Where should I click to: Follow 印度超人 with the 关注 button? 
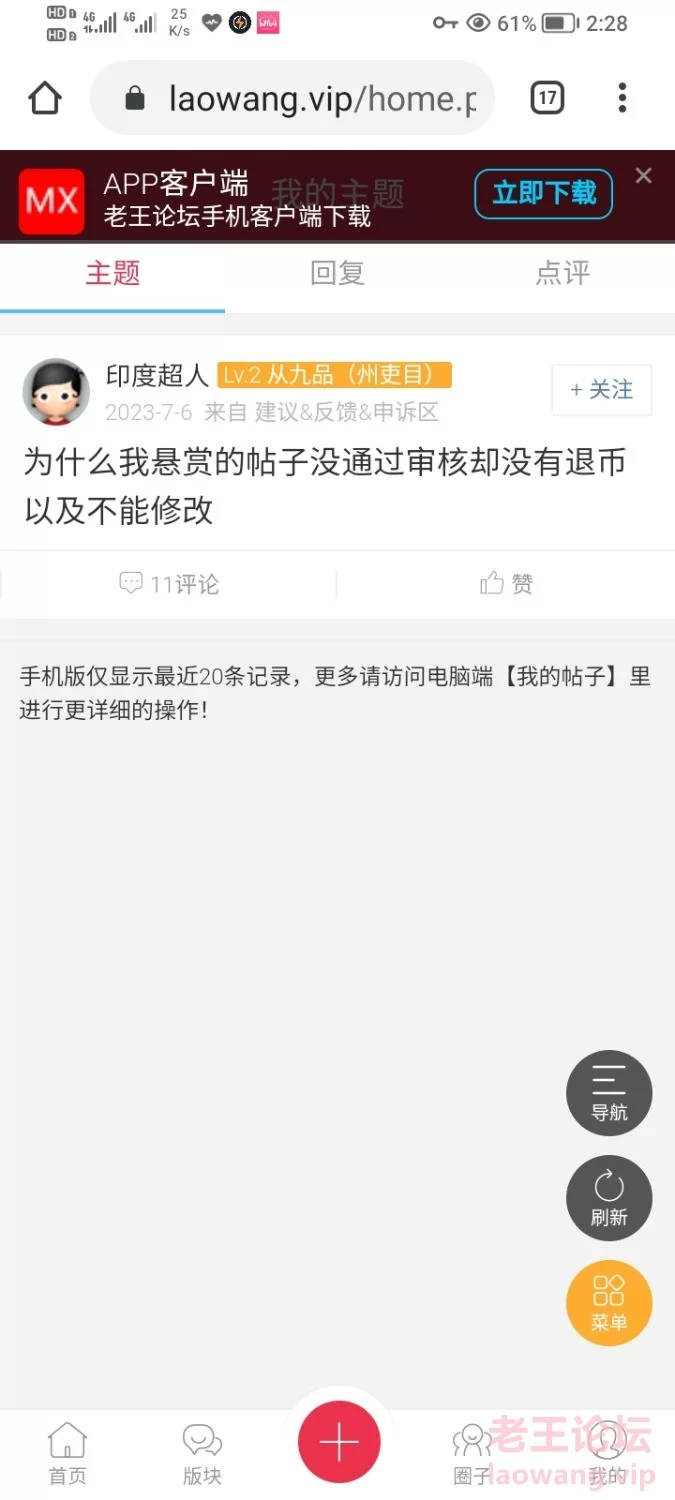click(x=601, y=390)
